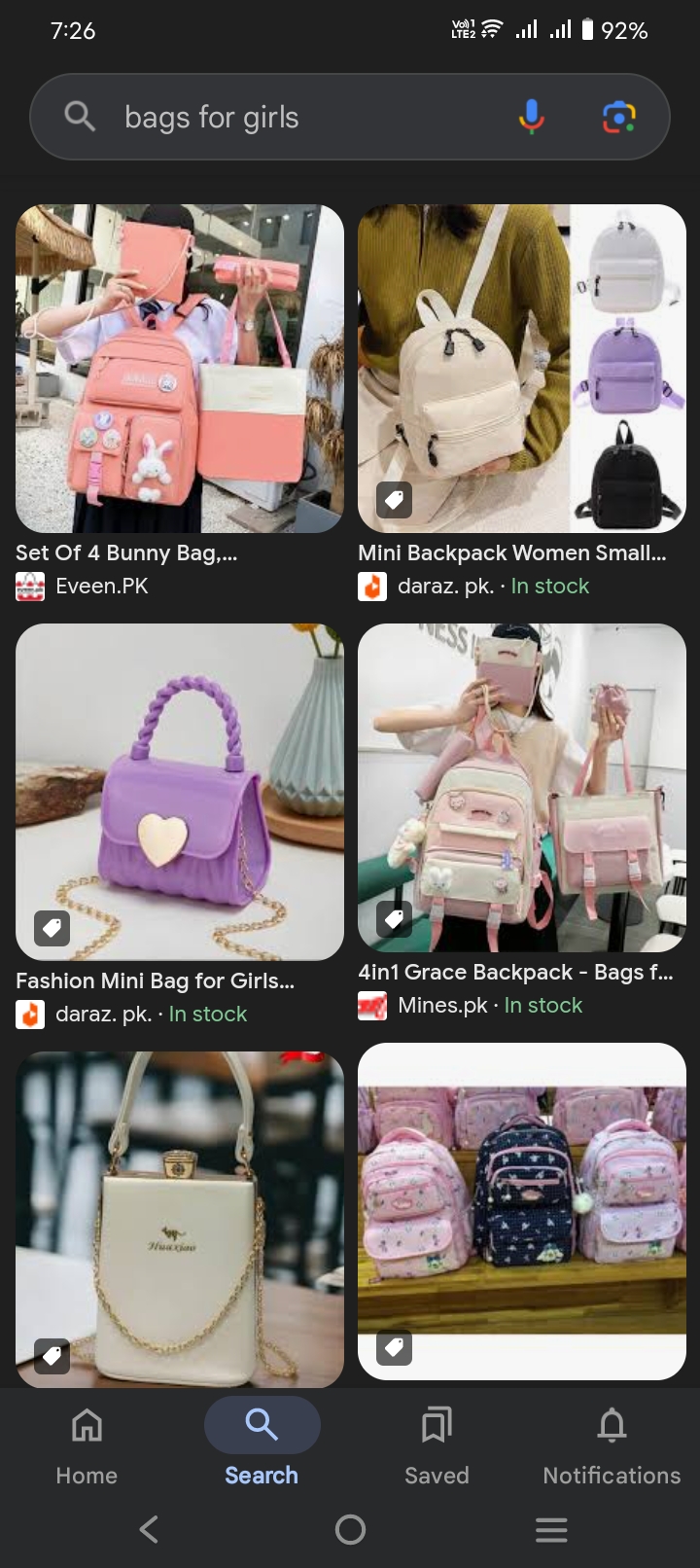
Task: Open Google Lens camera search
Action: pos(619,118)
